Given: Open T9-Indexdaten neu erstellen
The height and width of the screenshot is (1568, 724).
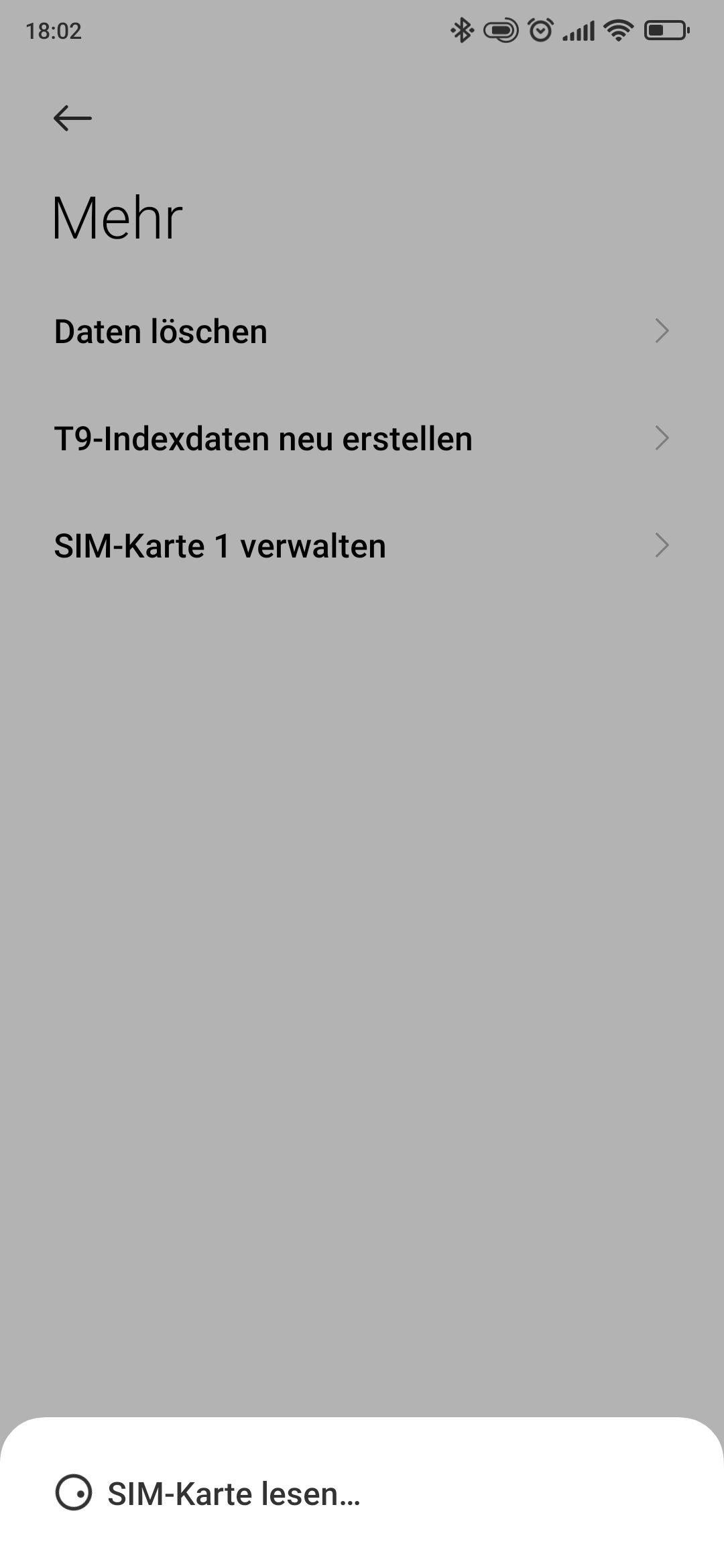Looking at the screenshot, I should pyautogui.click(x=362, y=438).
